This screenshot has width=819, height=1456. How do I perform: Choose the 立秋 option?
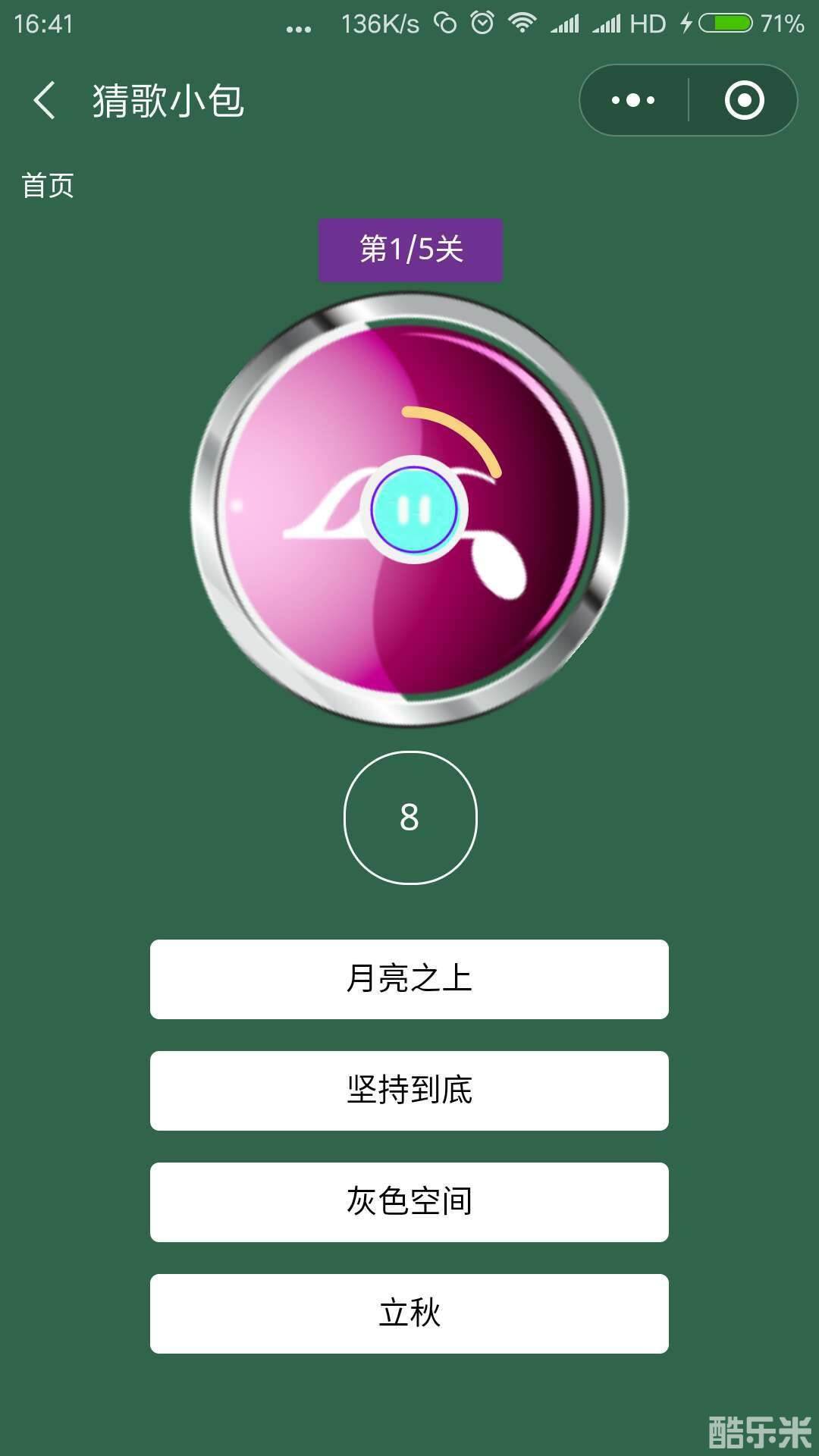pos(409,1313)
